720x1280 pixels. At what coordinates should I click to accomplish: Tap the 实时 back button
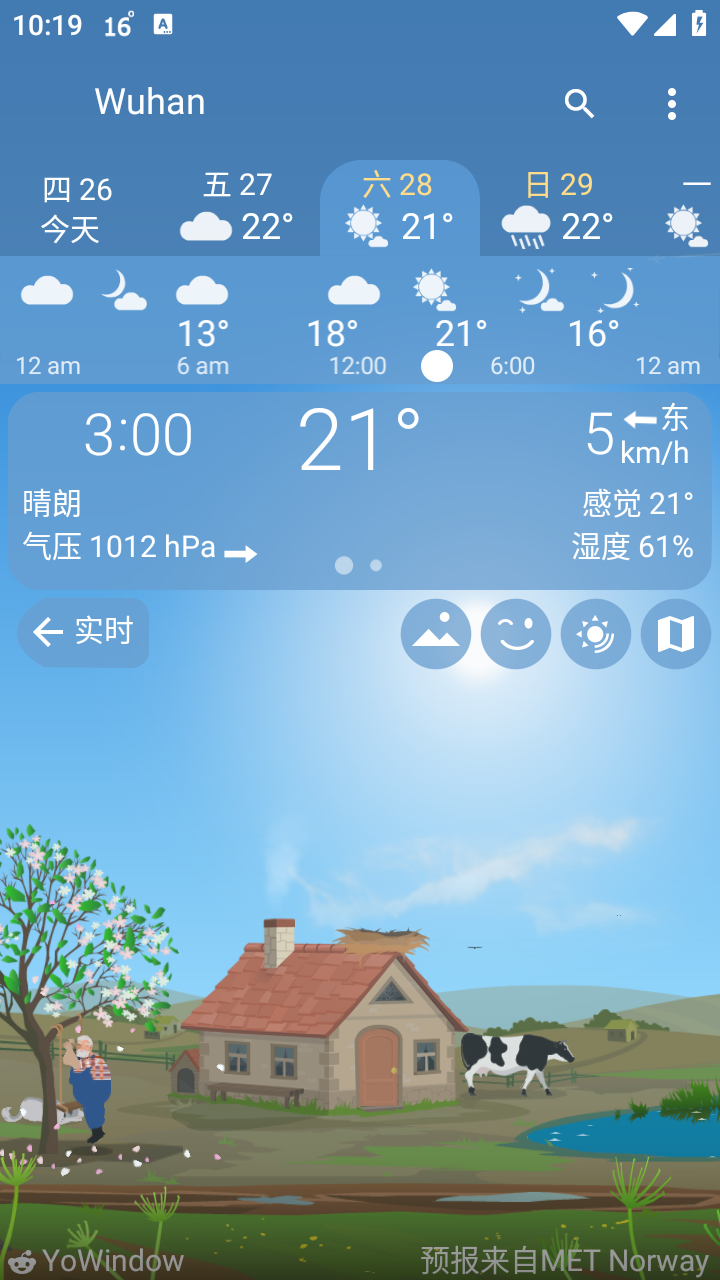tap(83, 633)
